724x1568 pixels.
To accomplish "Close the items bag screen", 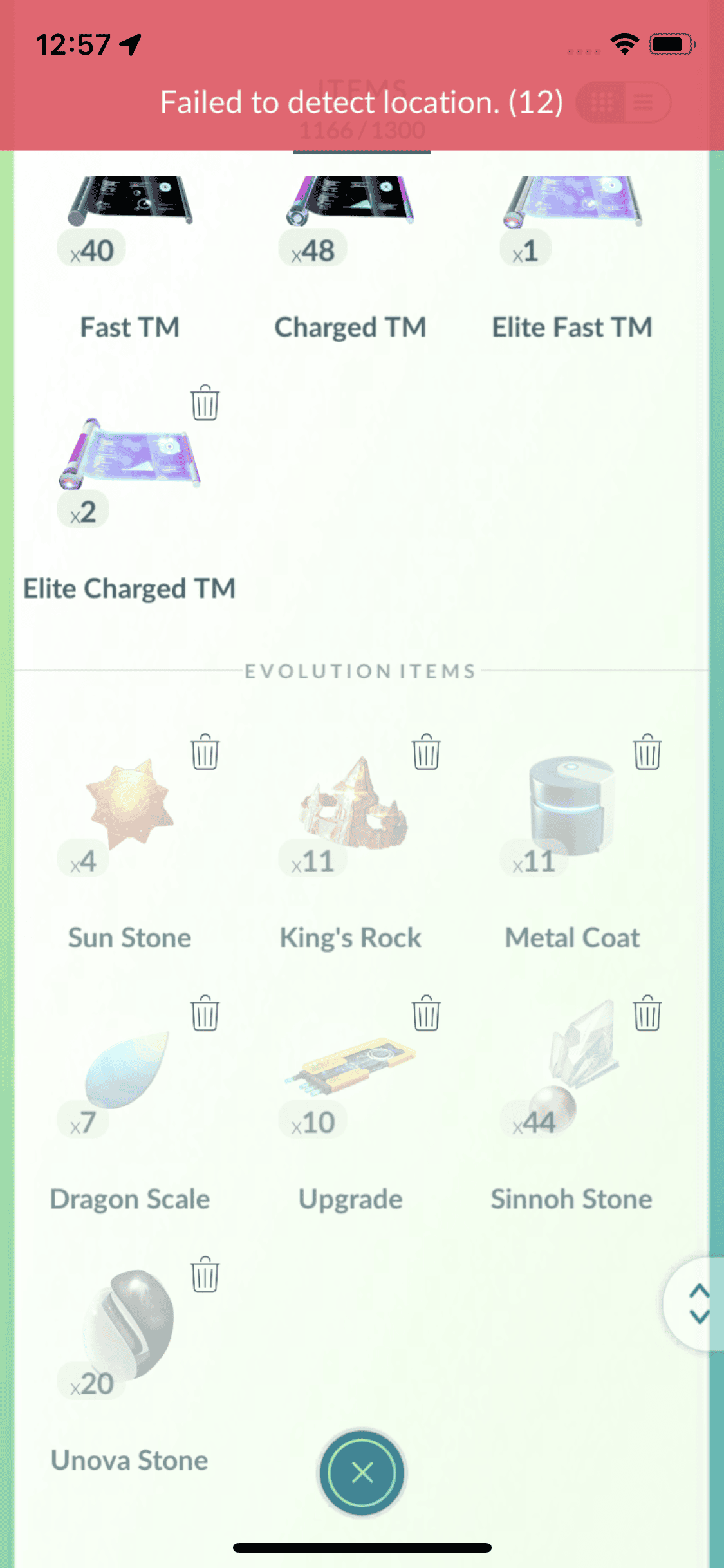I will (362, 1472).
